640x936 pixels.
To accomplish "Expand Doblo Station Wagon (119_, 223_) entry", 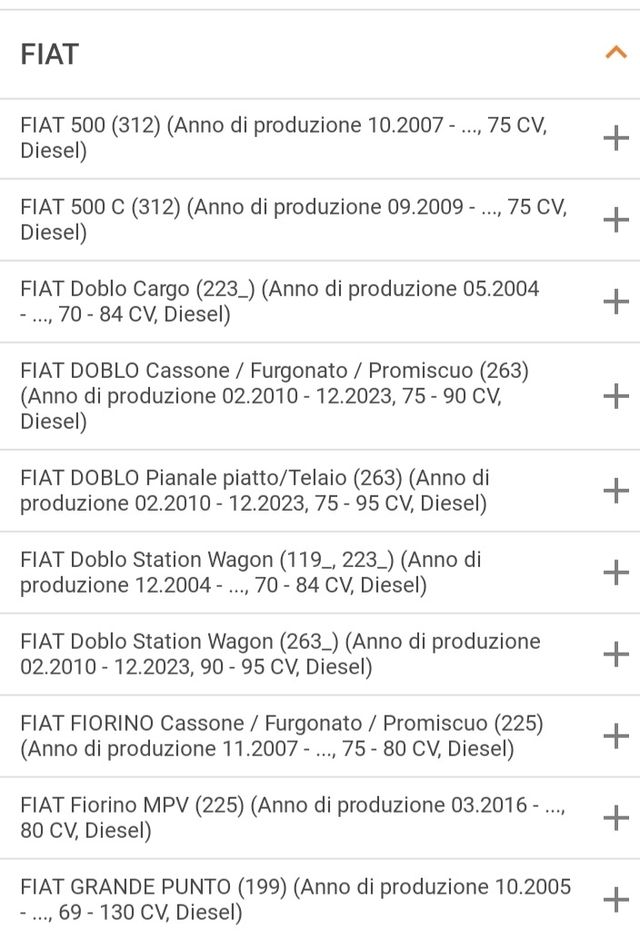I will click(x=615, y=572).
